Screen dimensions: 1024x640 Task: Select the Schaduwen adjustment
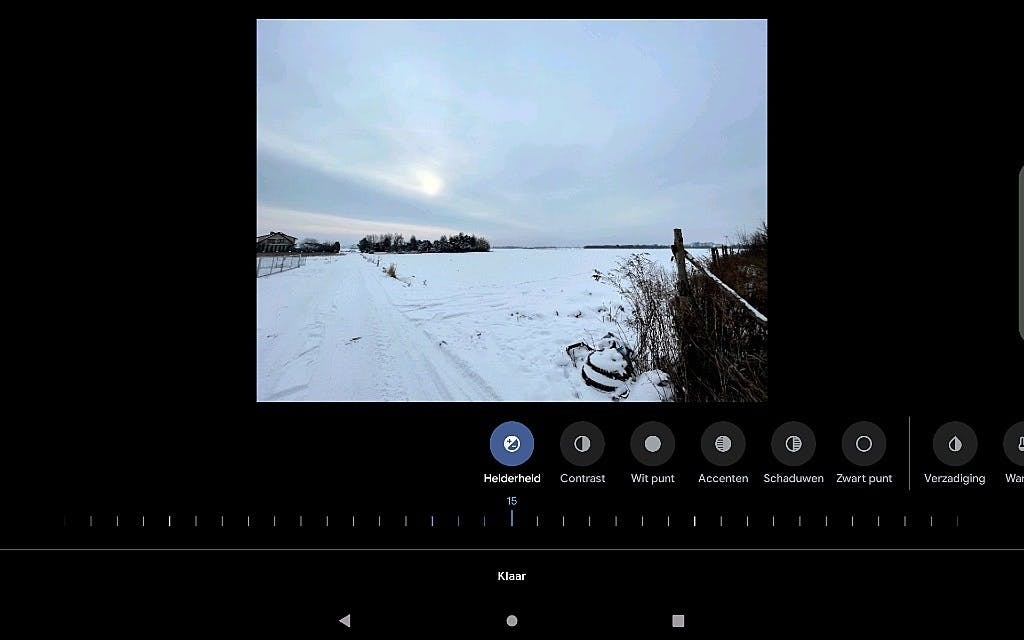coord(793,444)
